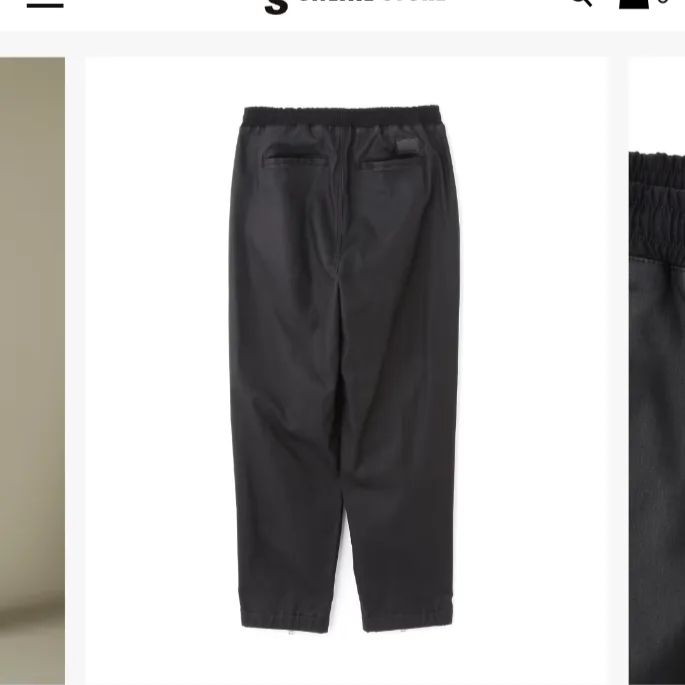Open the hamburger menu
This screenshot has width=685, height=685.
click(x=44, y=4)
